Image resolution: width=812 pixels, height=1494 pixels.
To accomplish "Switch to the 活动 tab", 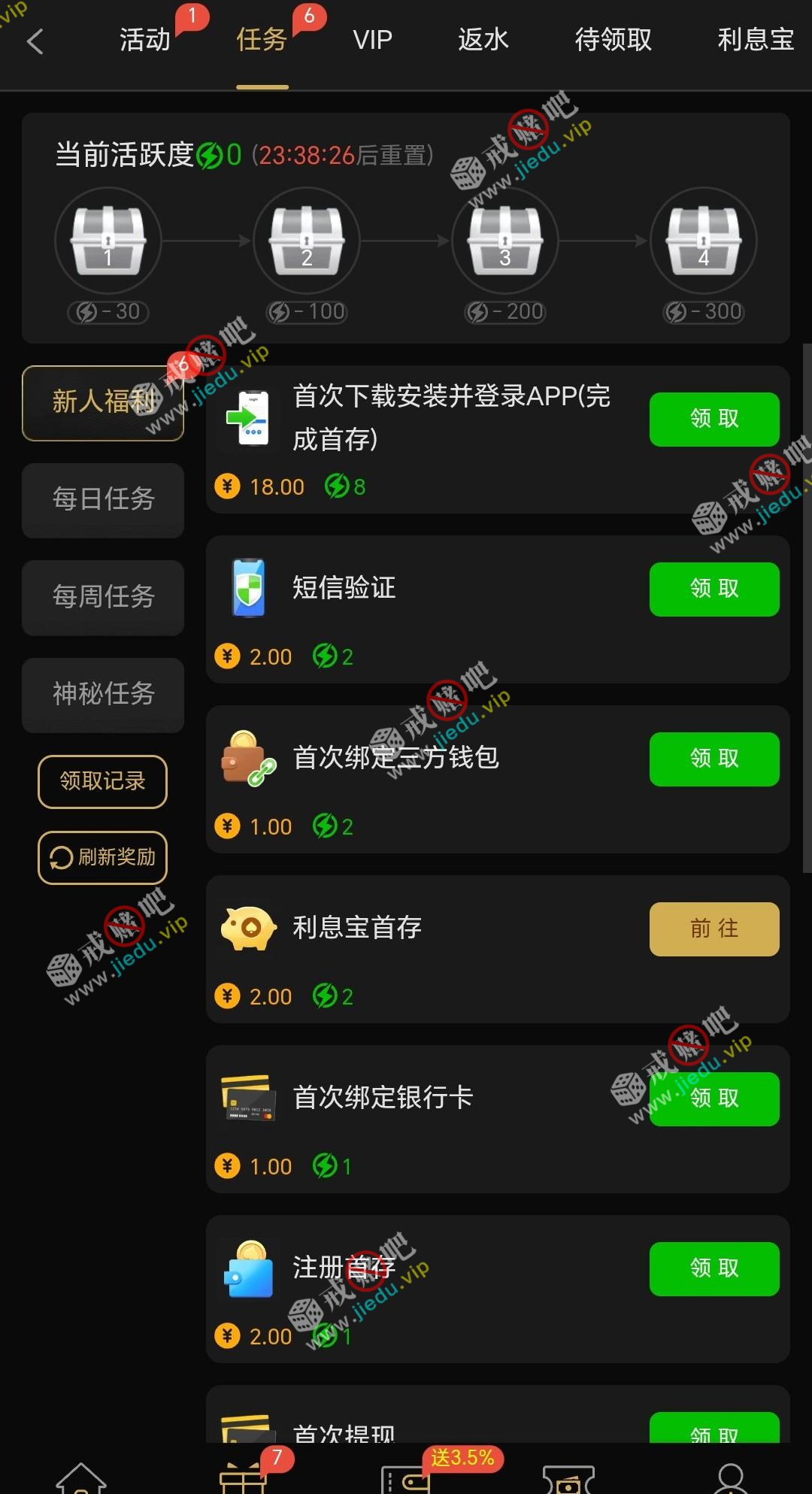I will click(x=145, y=40).
